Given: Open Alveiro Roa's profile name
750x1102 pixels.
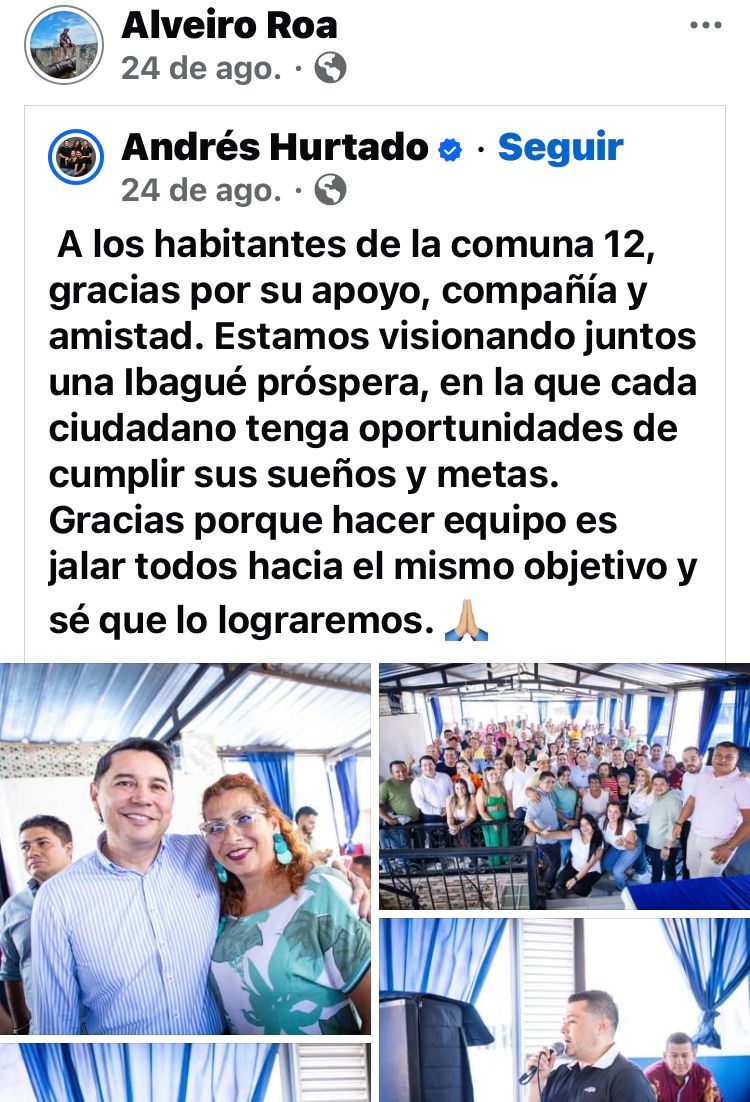Looking at the screenshot, I should click(x=229, y=25).
